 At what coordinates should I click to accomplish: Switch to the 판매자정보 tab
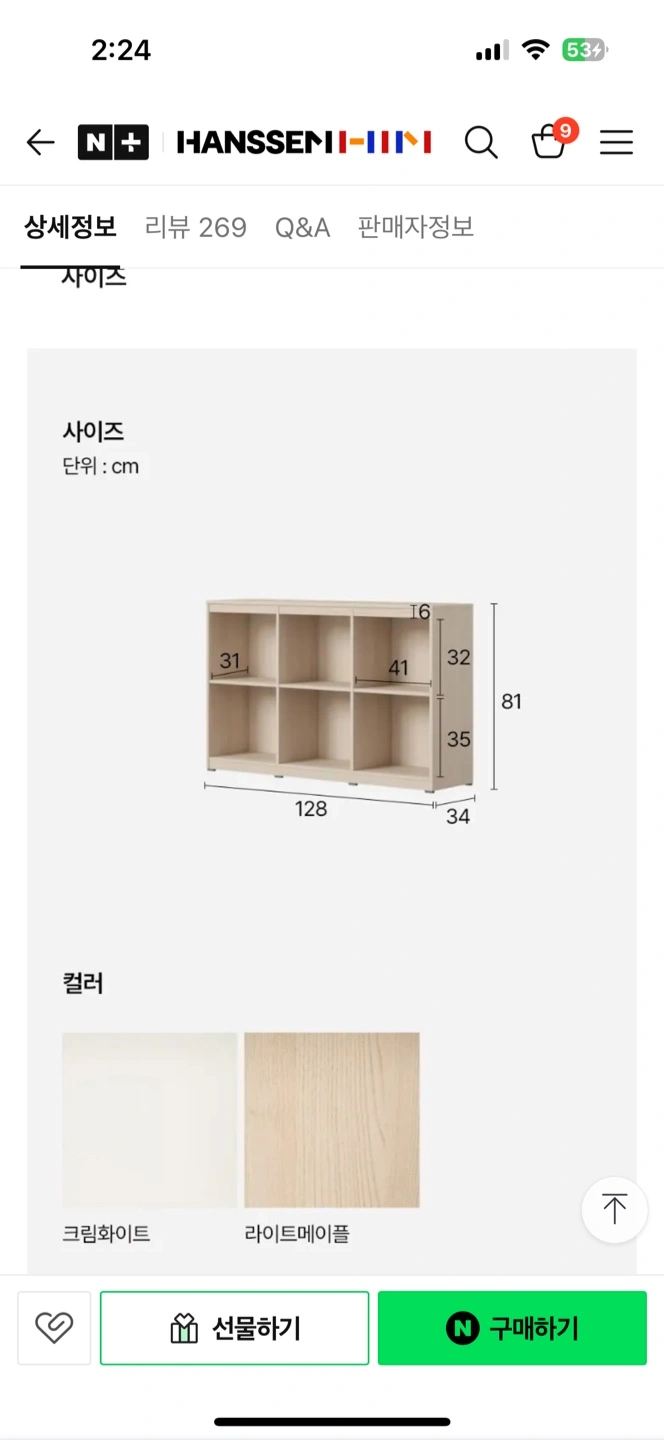(416, 228)
